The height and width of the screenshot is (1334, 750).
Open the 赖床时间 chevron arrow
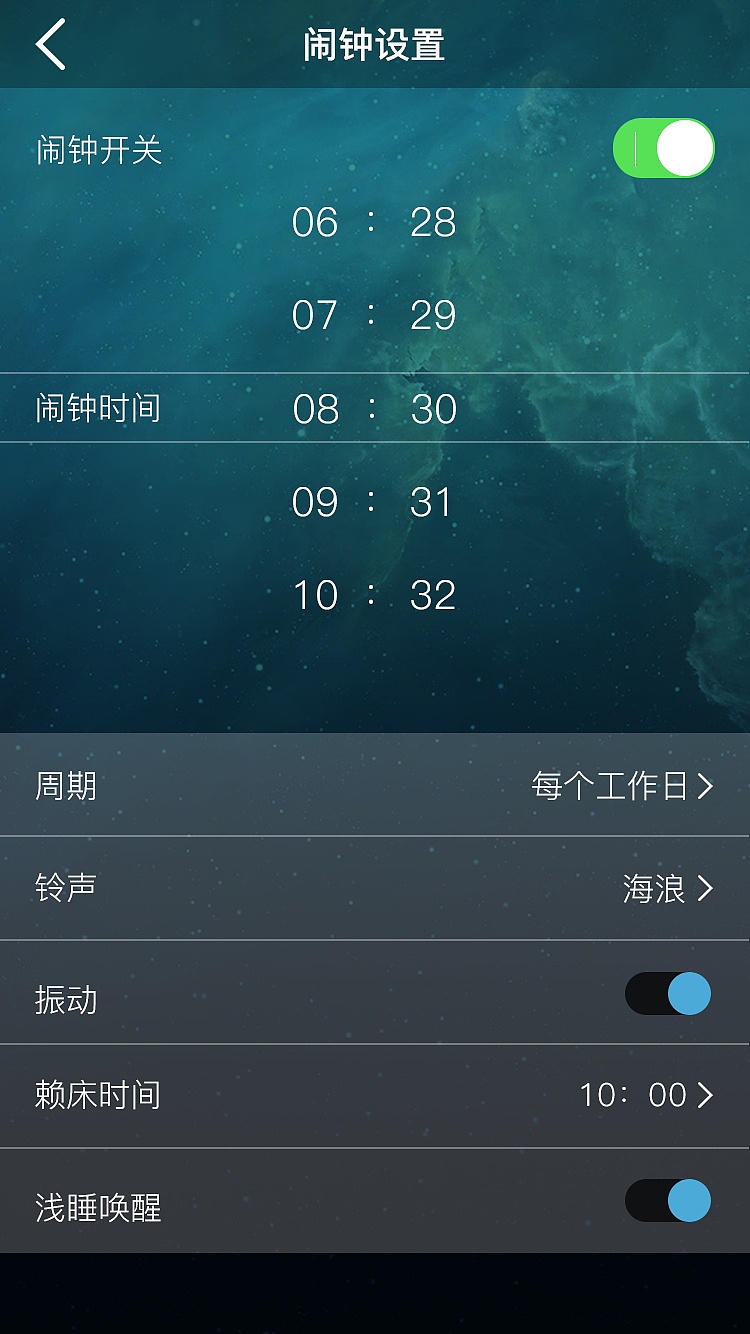[x=704, y=1095]
